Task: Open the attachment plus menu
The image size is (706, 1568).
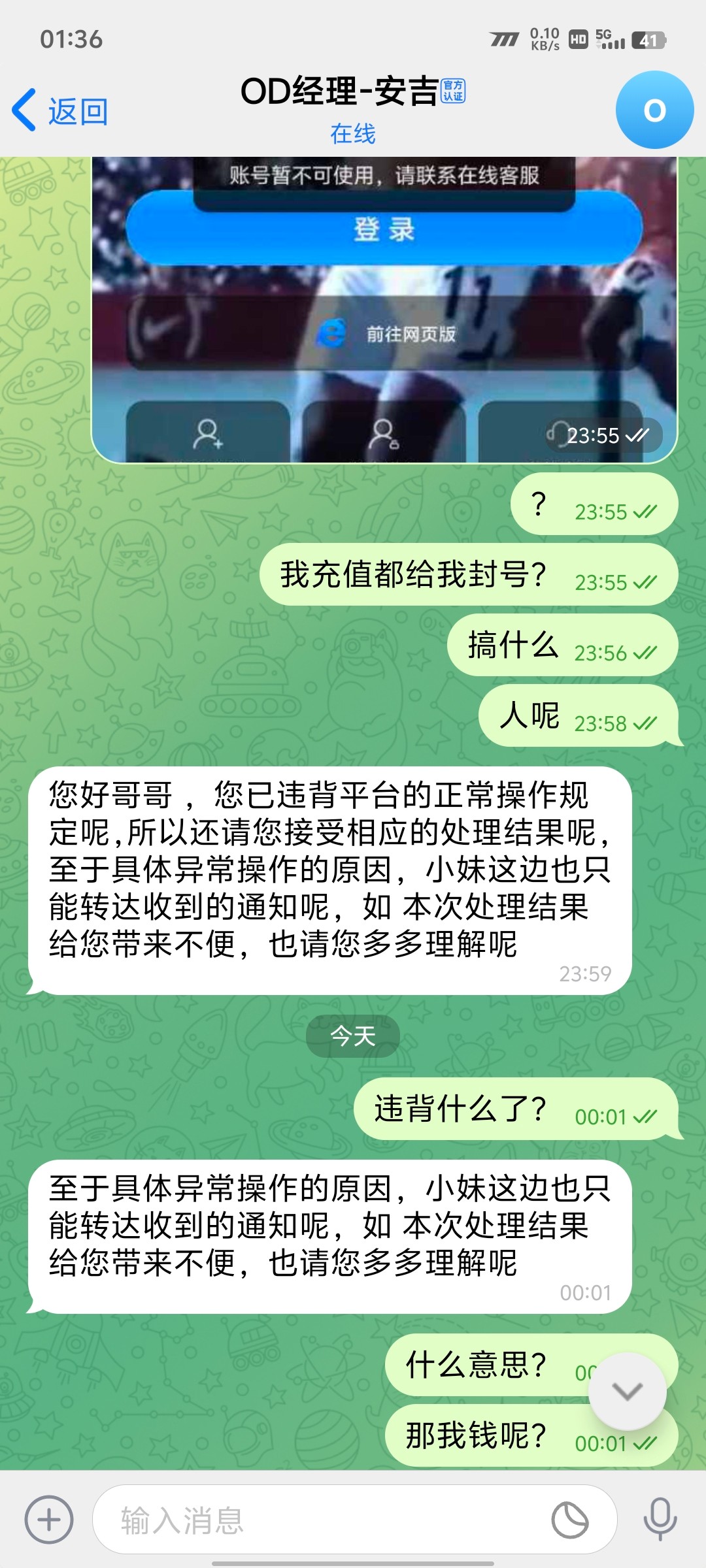Action: [49, 1520]
